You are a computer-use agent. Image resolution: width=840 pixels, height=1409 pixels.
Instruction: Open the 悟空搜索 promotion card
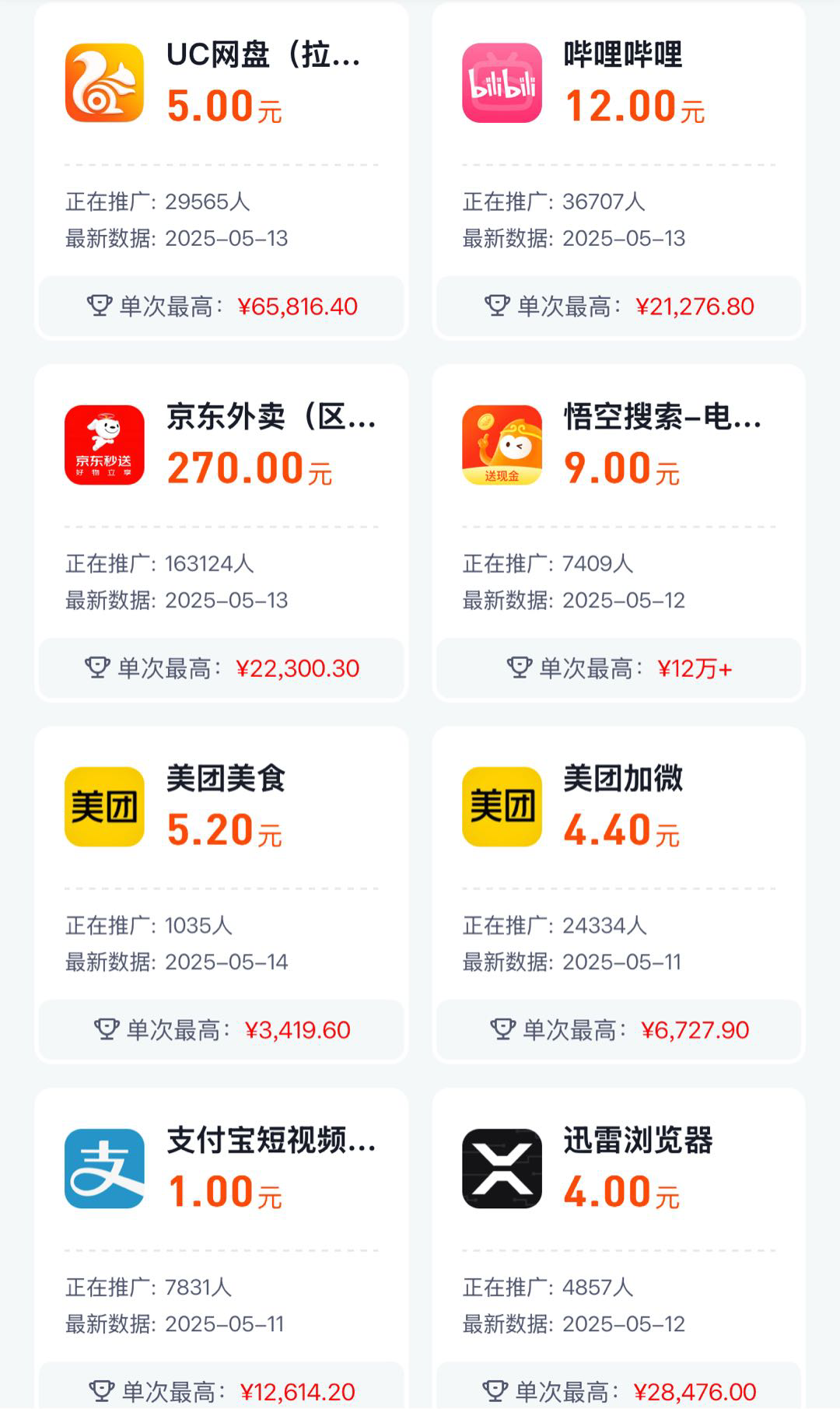(x=618, y=533)
